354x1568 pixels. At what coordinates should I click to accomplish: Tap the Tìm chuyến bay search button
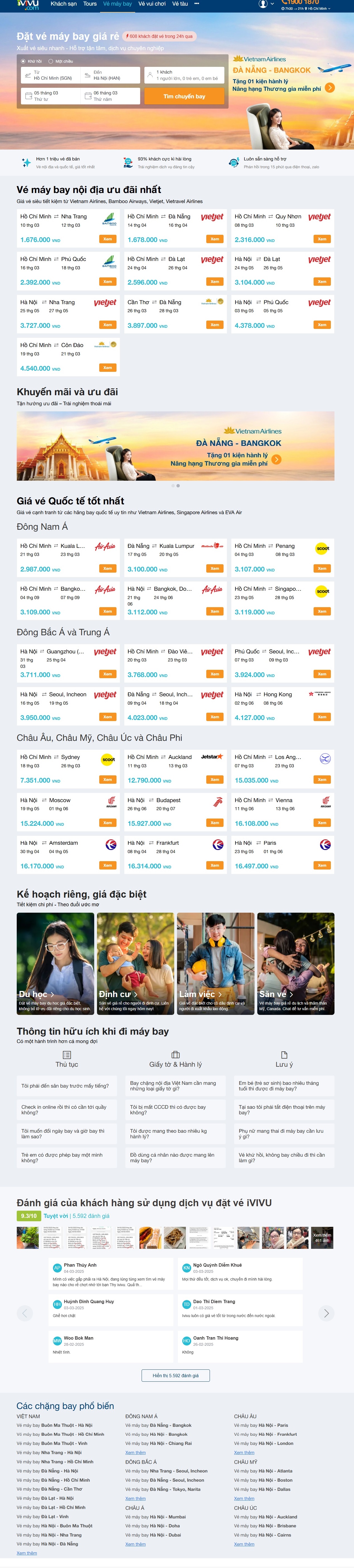click(184, 96)
